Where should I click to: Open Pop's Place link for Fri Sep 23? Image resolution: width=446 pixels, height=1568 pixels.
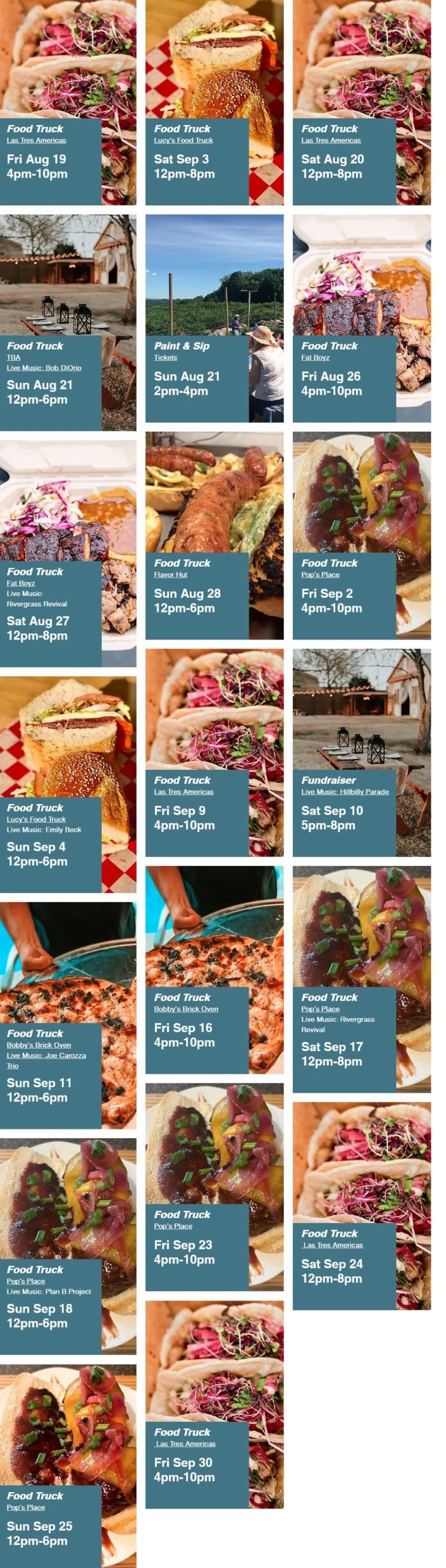[x=173, y=1226]
